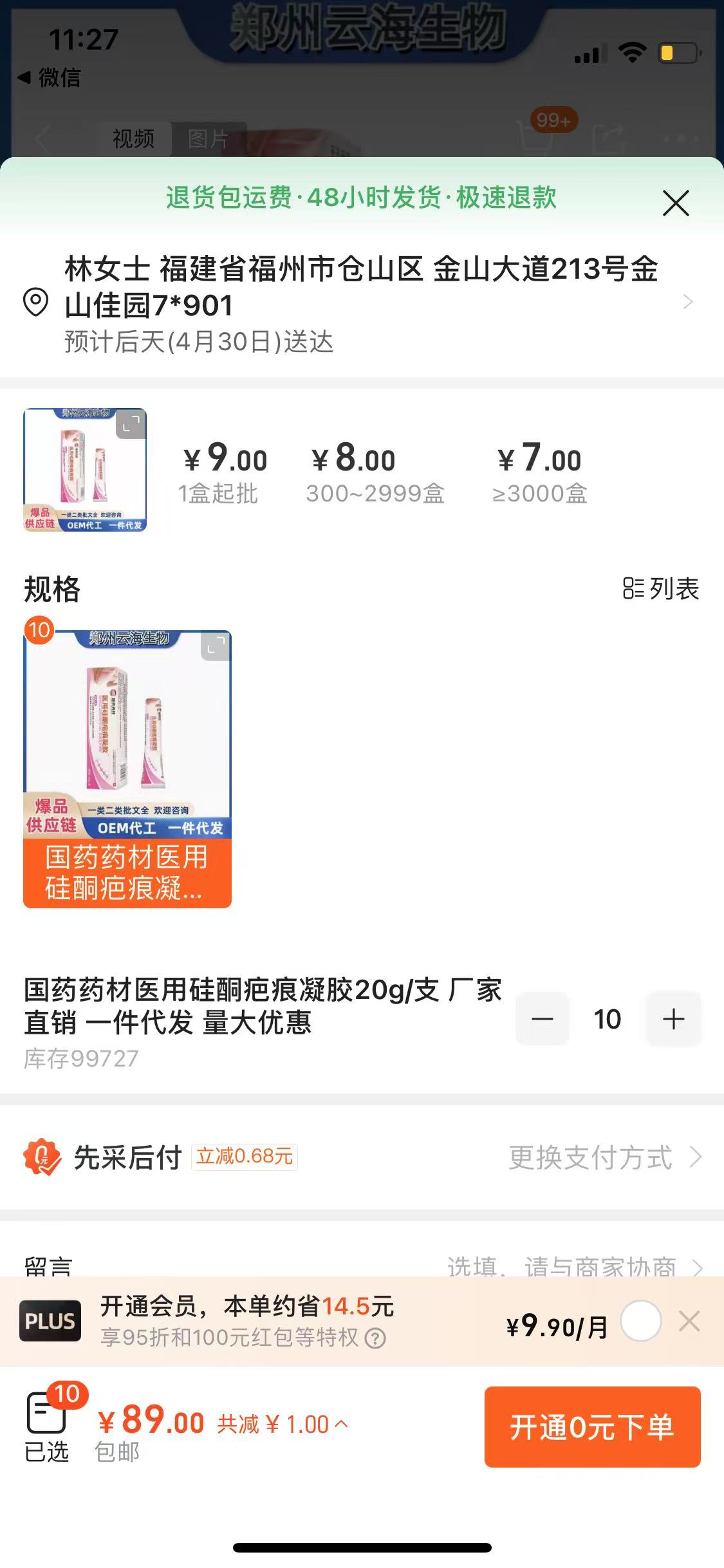Open the 已选 selected items list

pyautogui.click(x=47, y=1425)
